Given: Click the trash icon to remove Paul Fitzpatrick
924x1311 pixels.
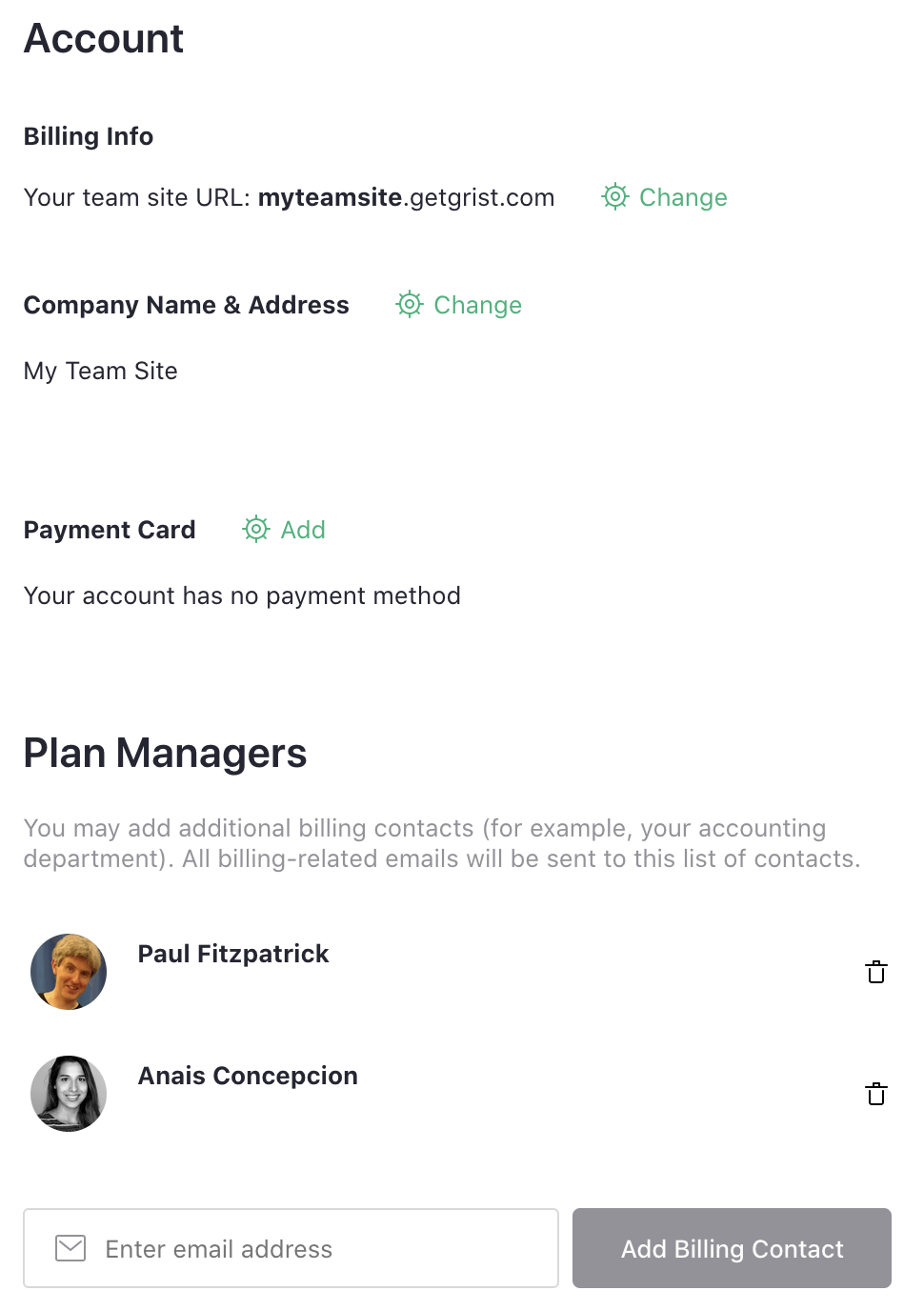Looking at the screenshot, I should tap(875, 972).
